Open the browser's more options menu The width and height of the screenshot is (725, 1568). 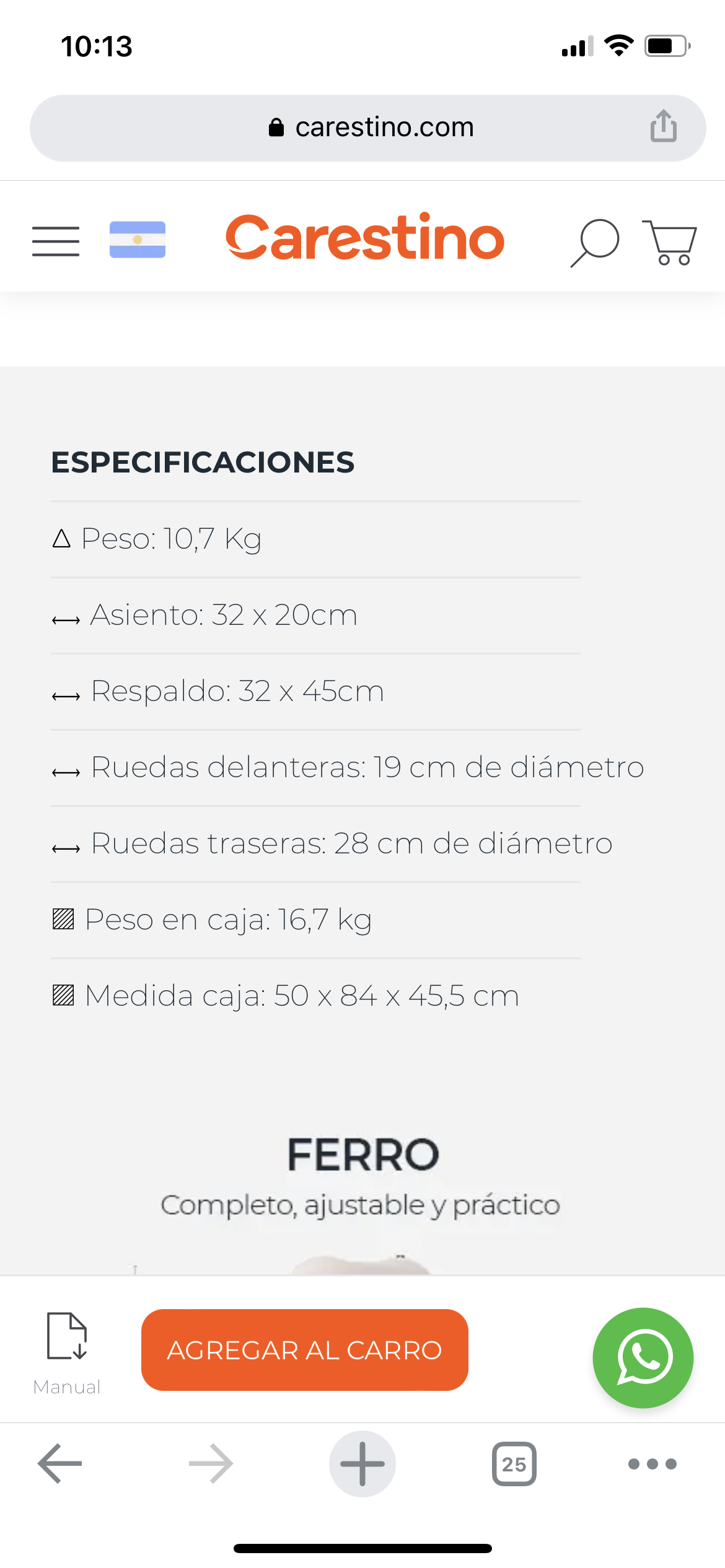652,1464
